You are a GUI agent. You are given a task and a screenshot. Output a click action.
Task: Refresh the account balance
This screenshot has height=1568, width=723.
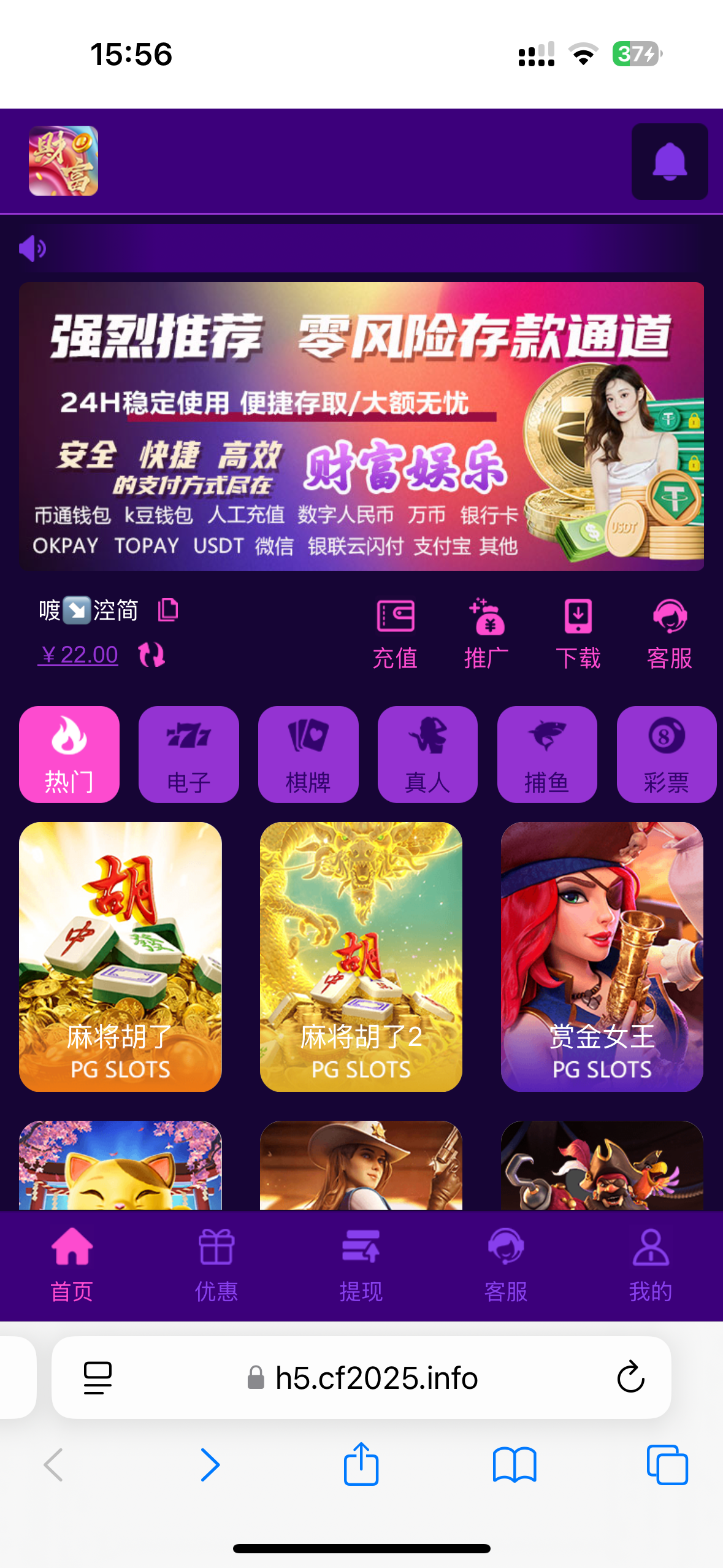(x=151, y=655)
